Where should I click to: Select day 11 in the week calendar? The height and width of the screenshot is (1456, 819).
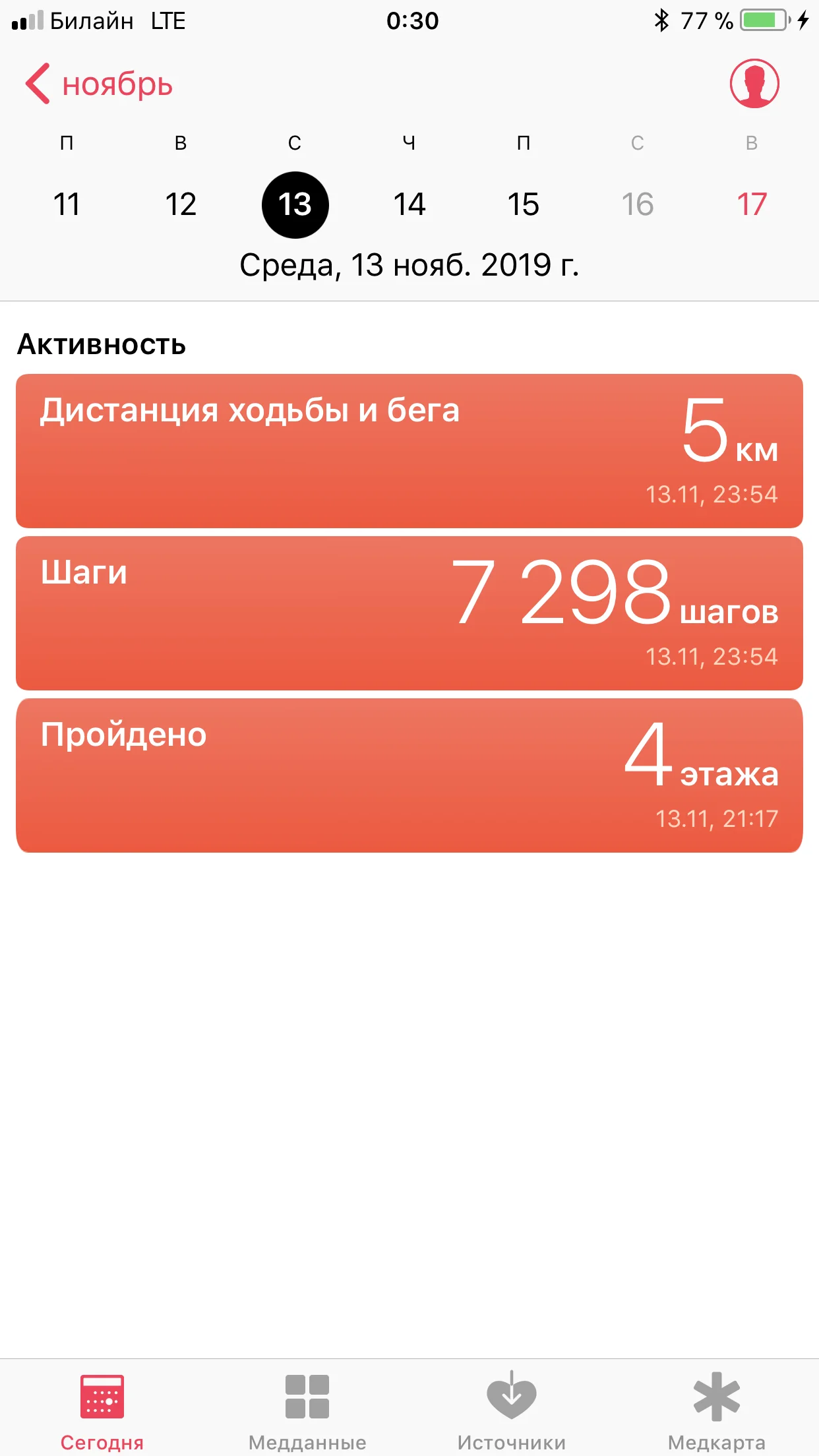point(67,204)
